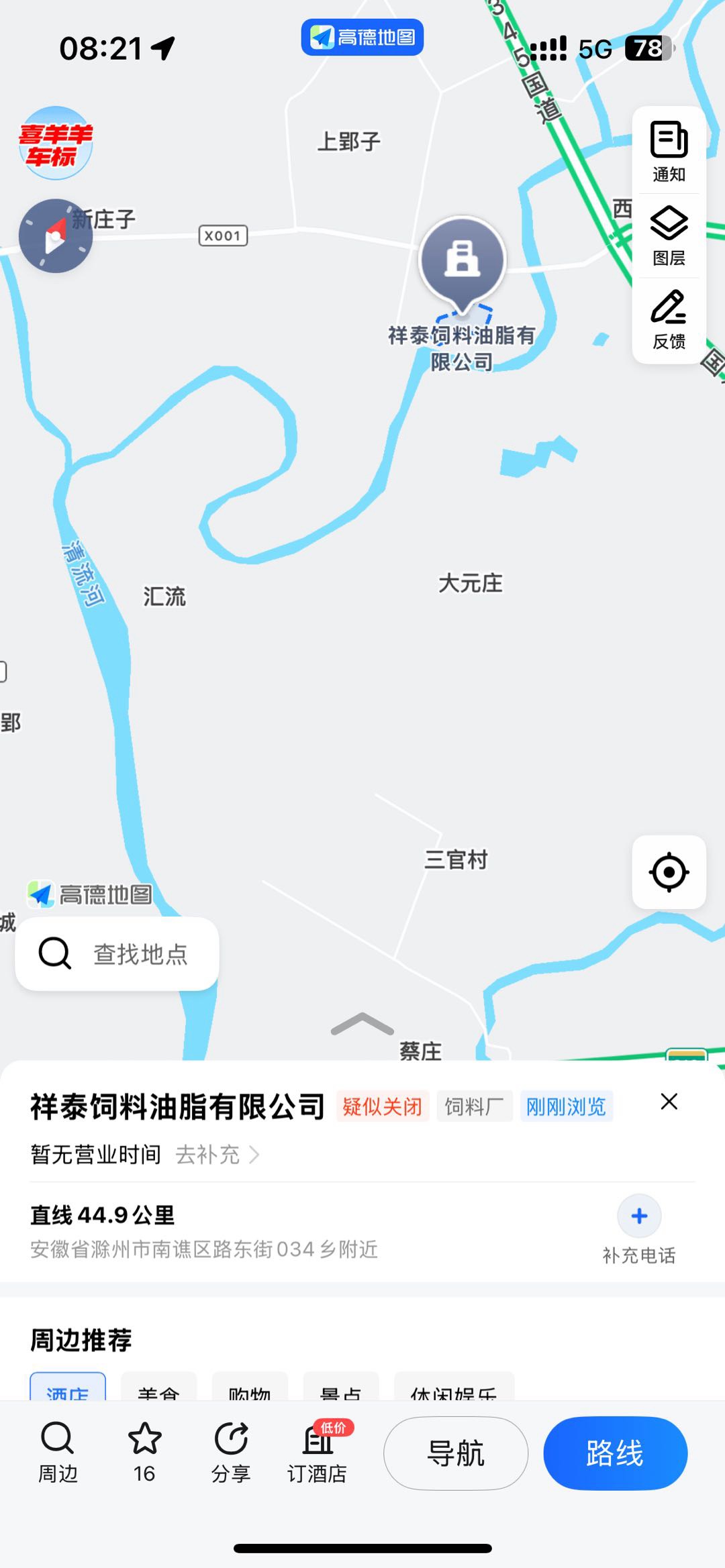Open the 图层 map layers
Image resolution: width=725 pixels, height=1568 pixels.
coord(669,236)
